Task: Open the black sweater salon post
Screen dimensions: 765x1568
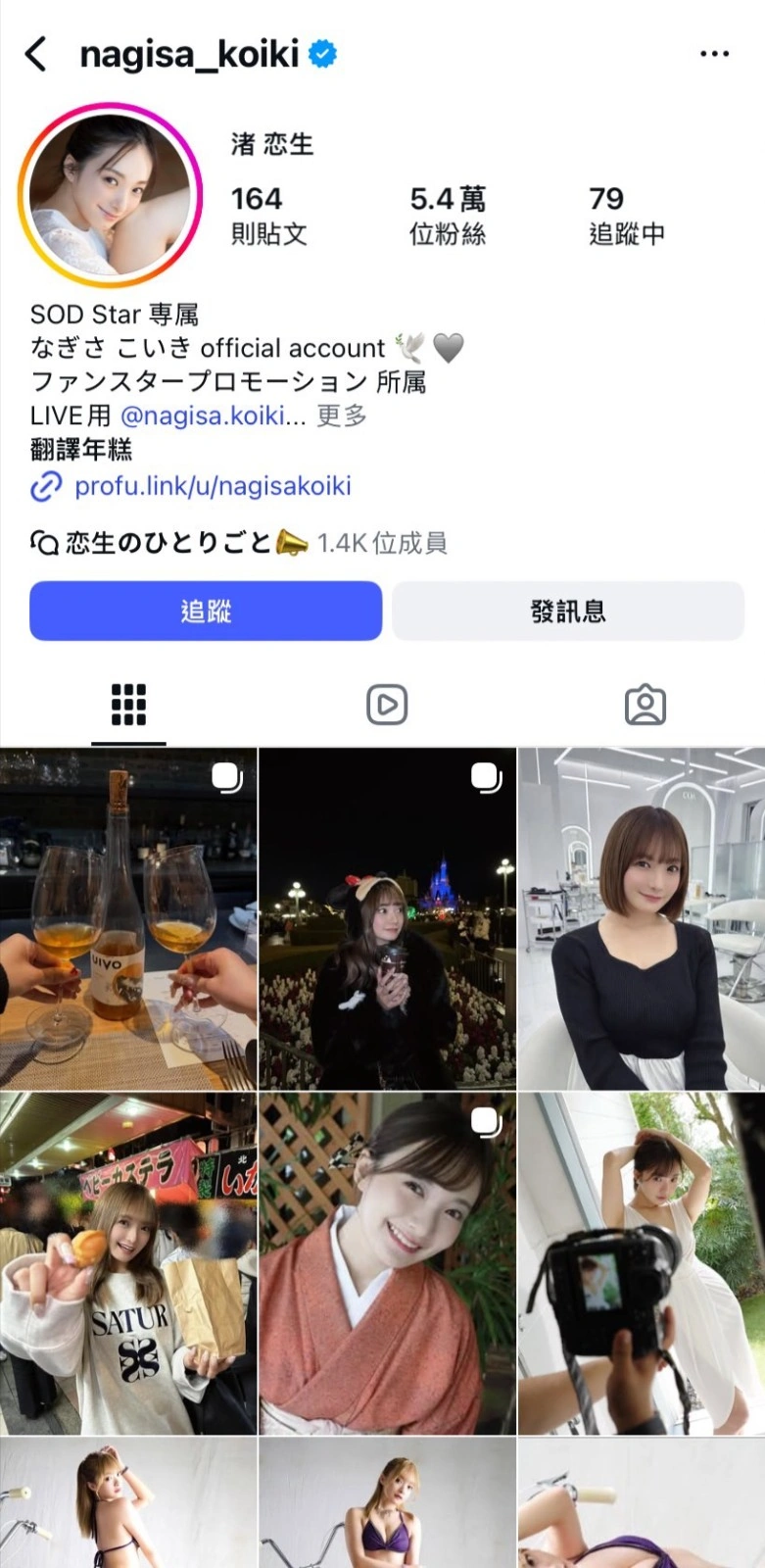Action: [642, 918]
